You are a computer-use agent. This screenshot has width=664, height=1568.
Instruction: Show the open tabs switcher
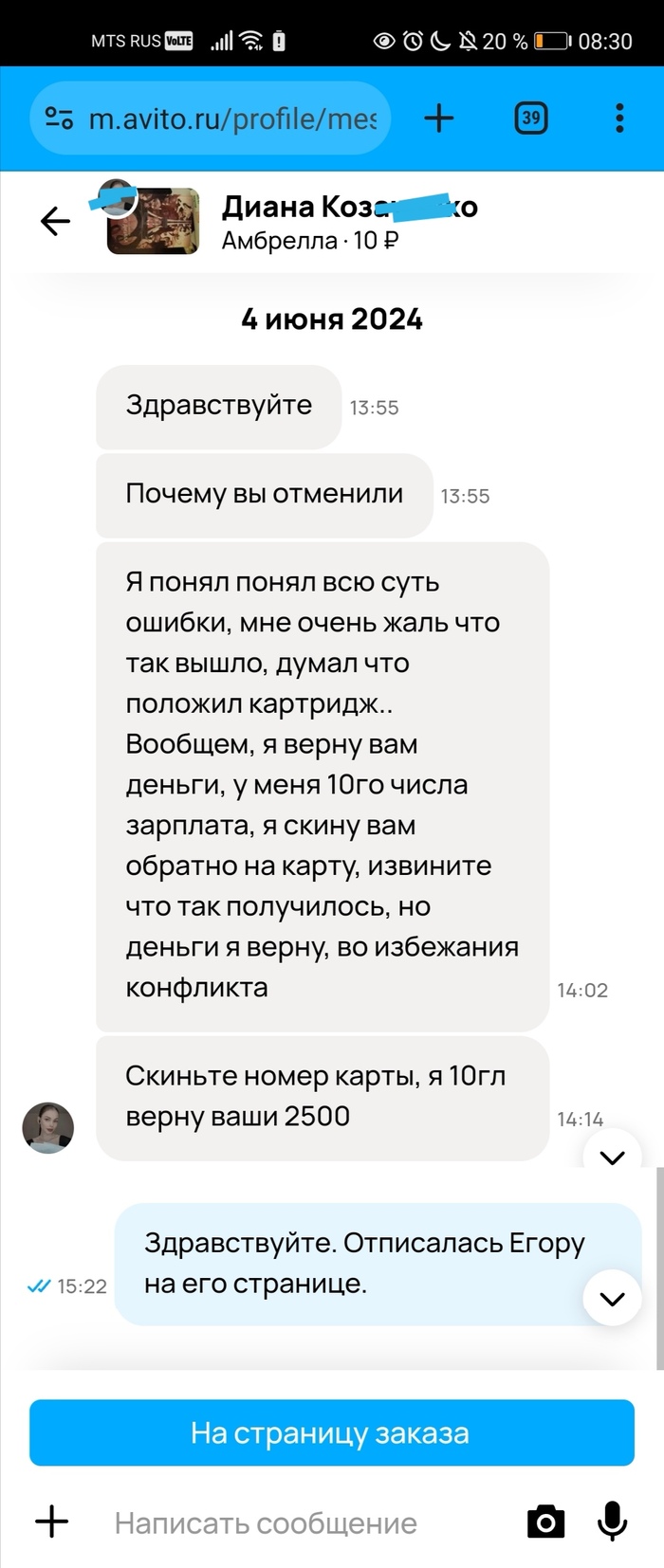(531, 119)
